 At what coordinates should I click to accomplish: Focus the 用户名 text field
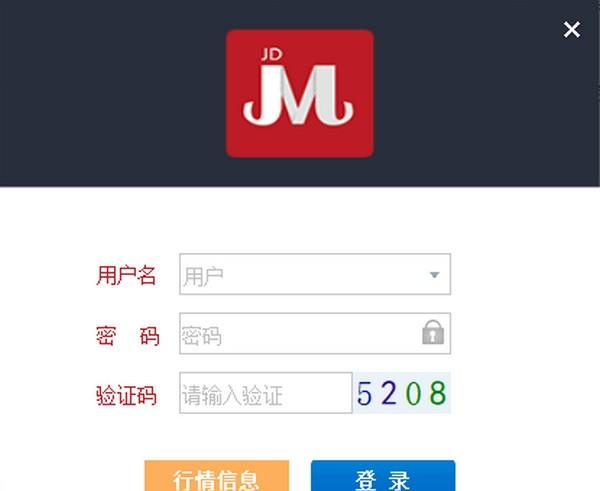coord(300,275)
